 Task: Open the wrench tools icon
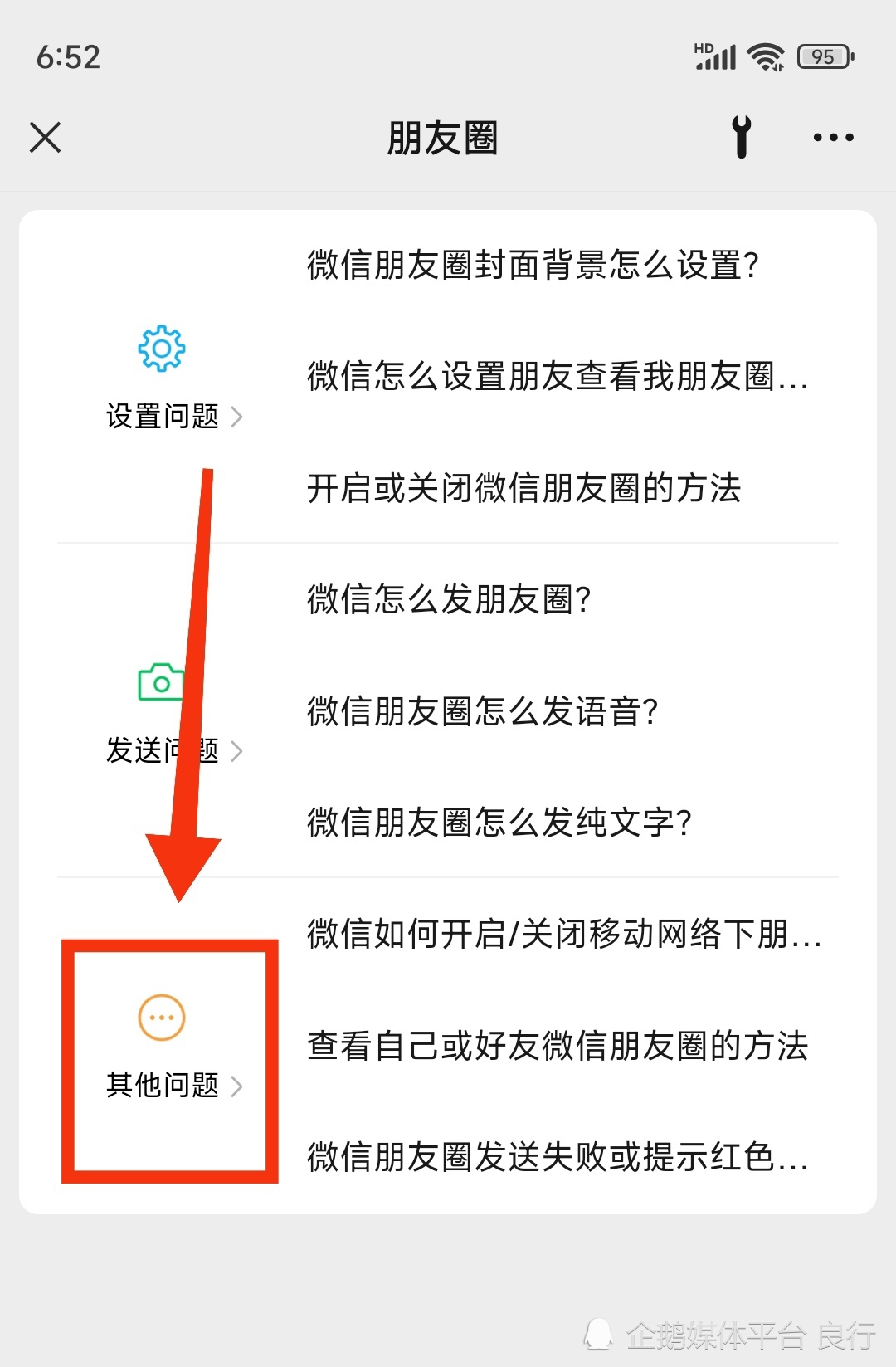pos(742,137)
